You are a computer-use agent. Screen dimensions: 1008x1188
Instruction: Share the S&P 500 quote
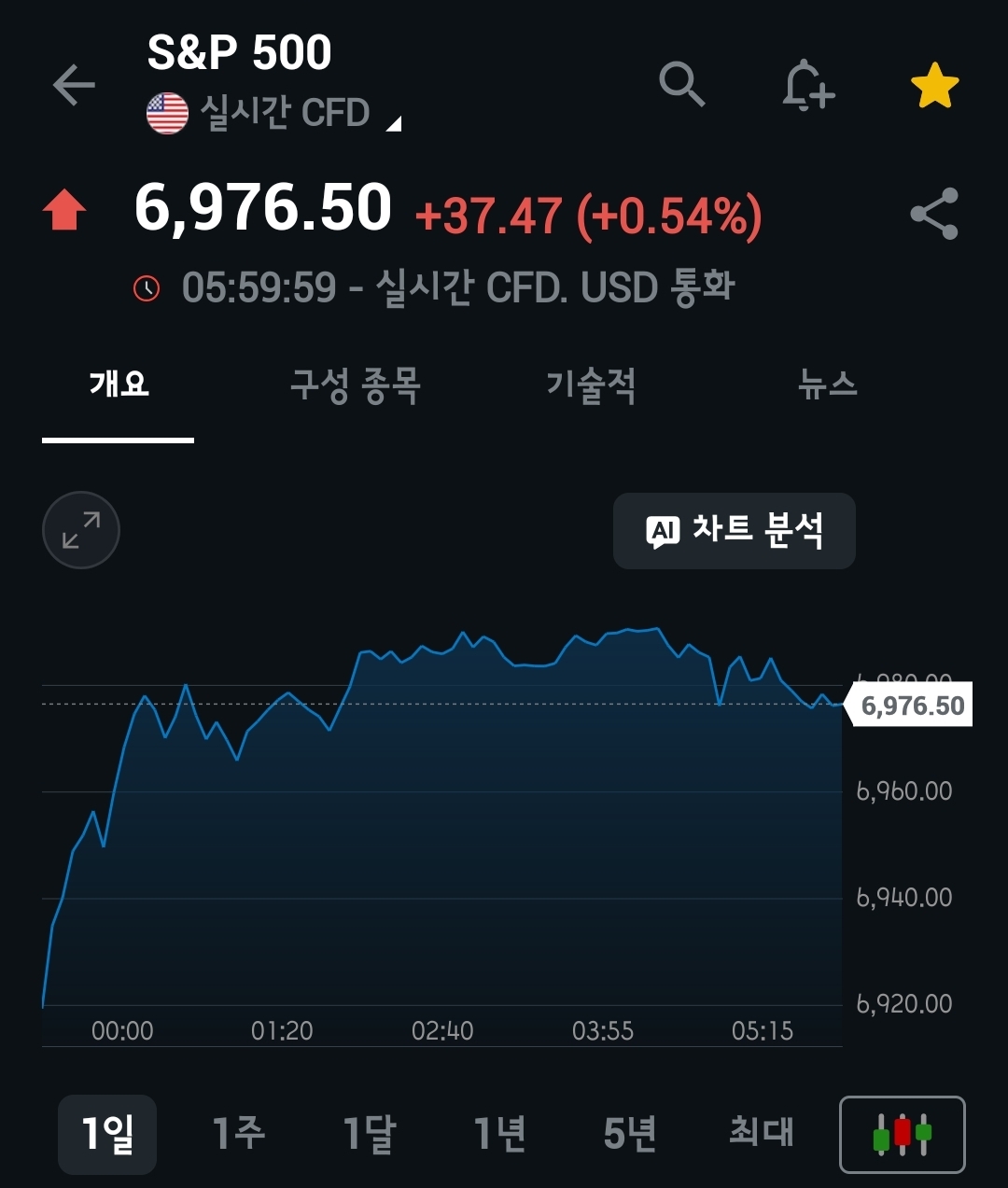(934, 214)
